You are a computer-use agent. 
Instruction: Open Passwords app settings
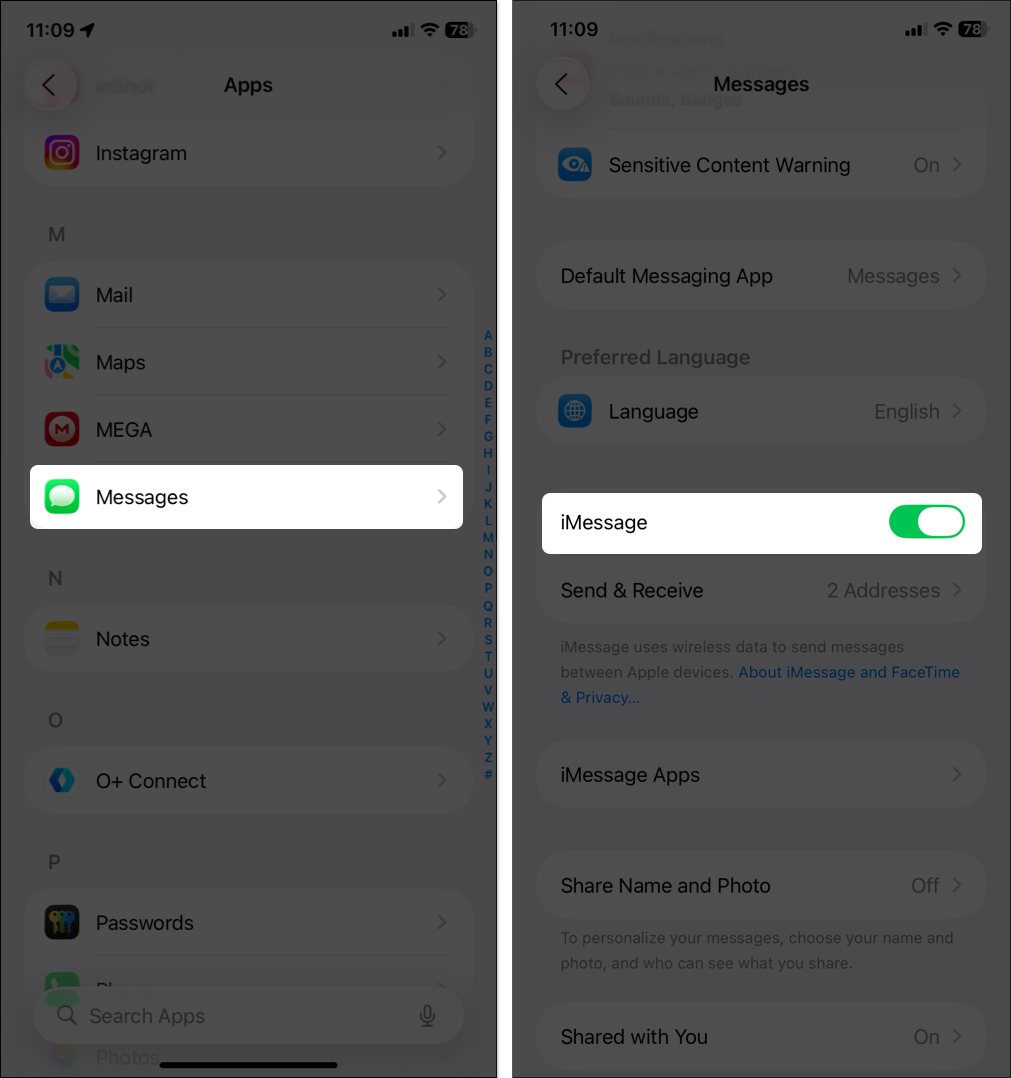pos(246,923)
